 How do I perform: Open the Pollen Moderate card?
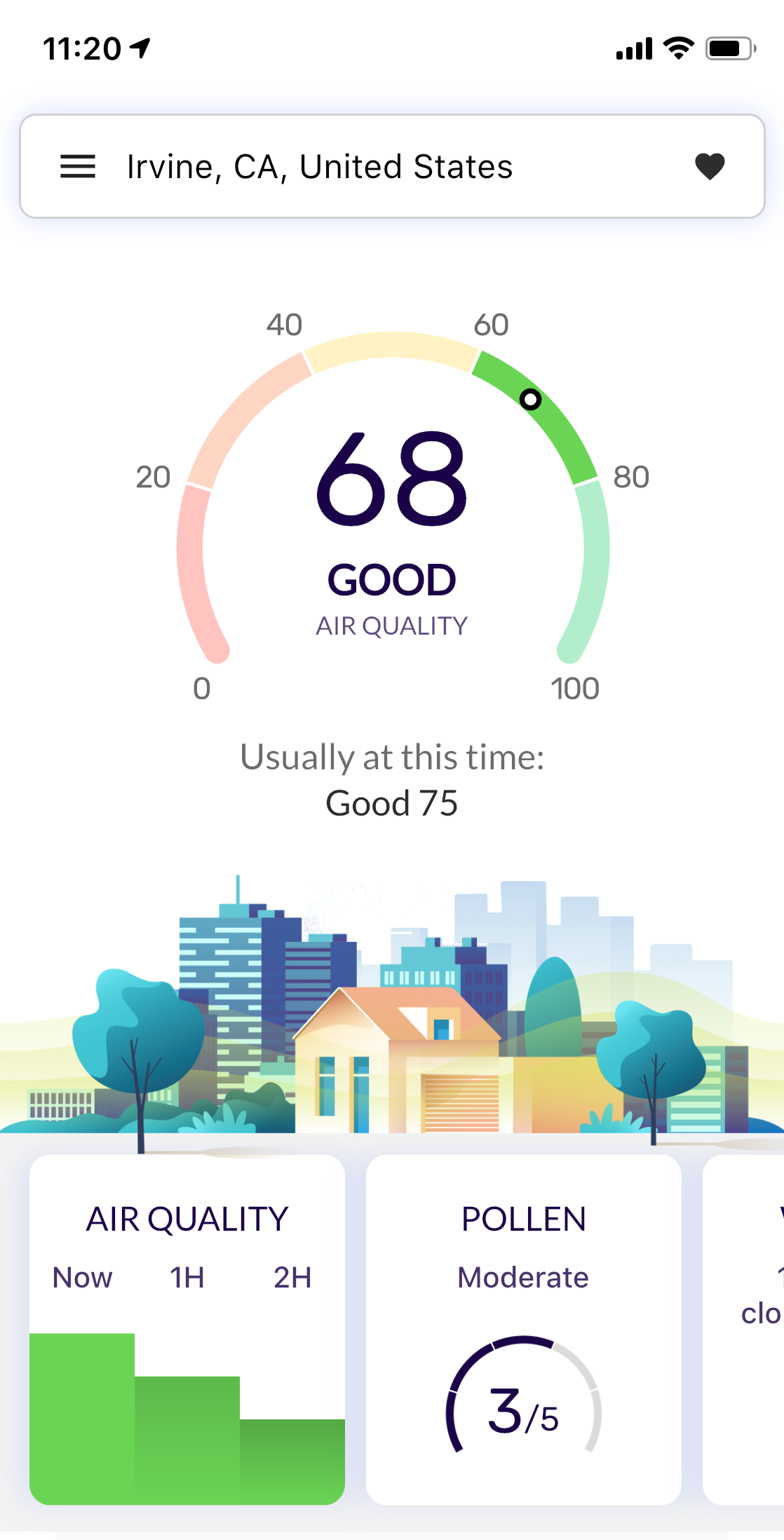[523, 1329]
